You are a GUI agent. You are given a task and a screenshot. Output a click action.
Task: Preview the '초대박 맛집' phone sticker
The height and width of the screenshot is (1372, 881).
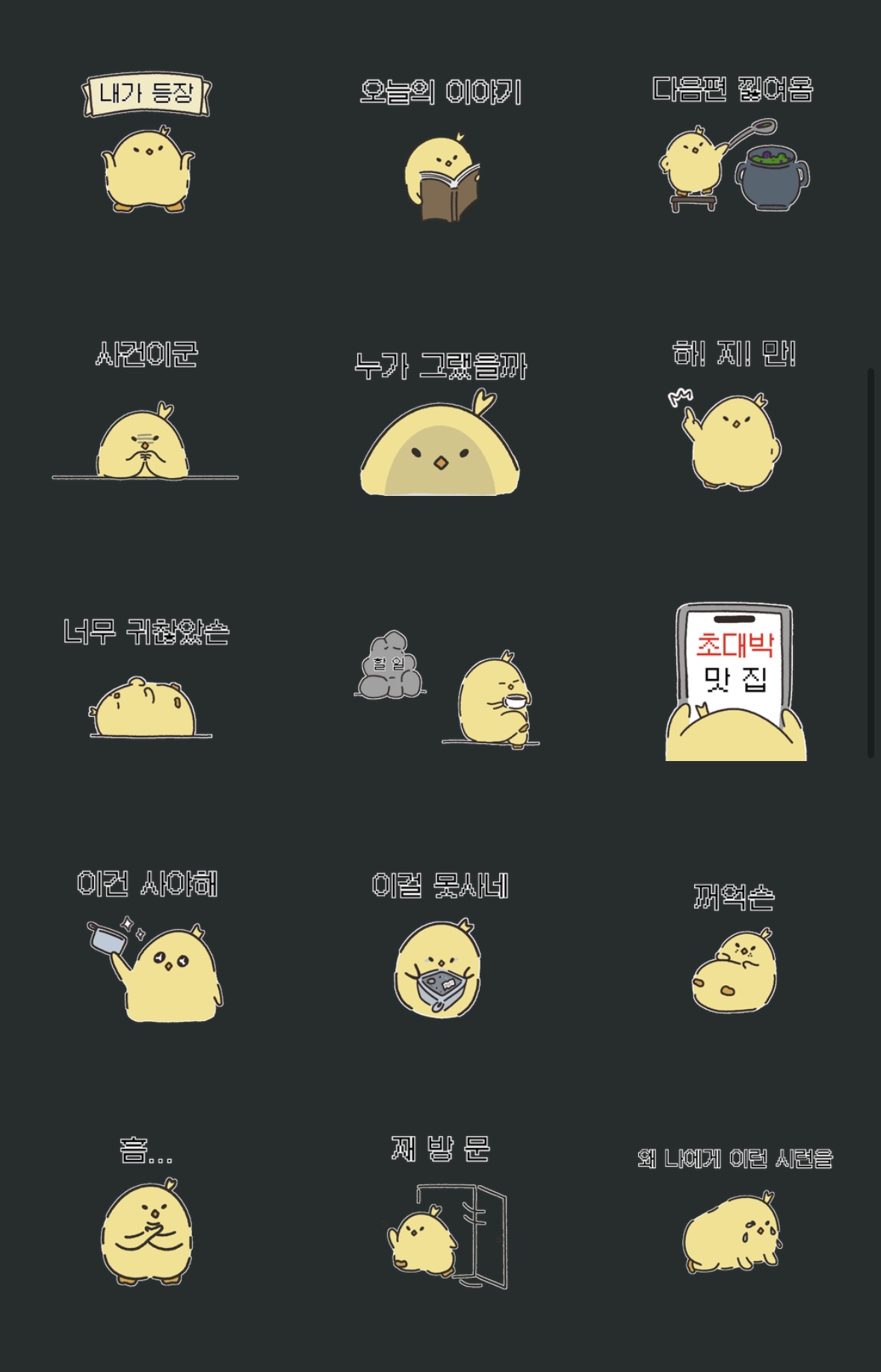735,682
